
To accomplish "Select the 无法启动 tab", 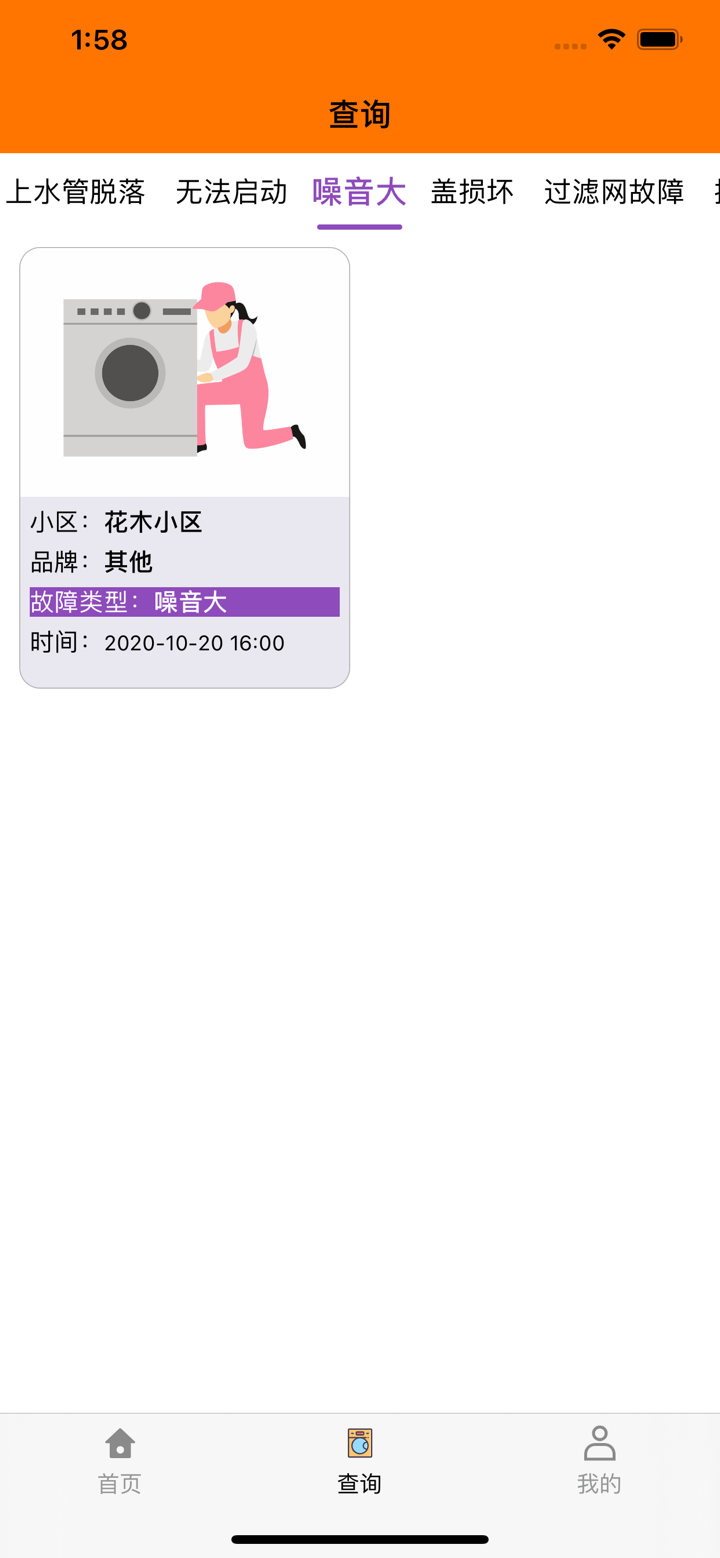I will click(231, 192).
